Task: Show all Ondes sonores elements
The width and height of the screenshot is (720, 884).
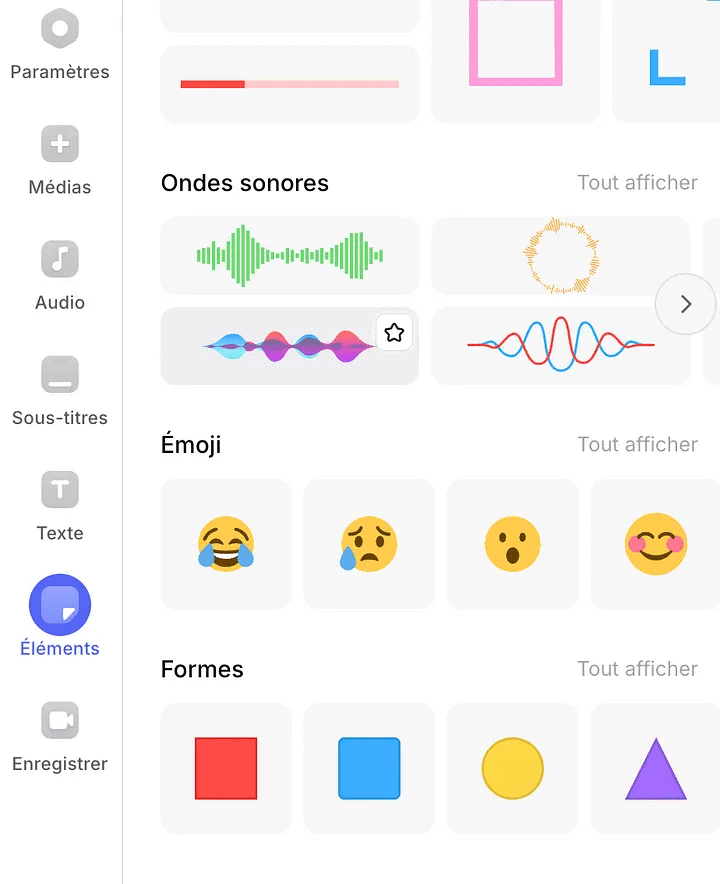Action: (x=637, y=183)
